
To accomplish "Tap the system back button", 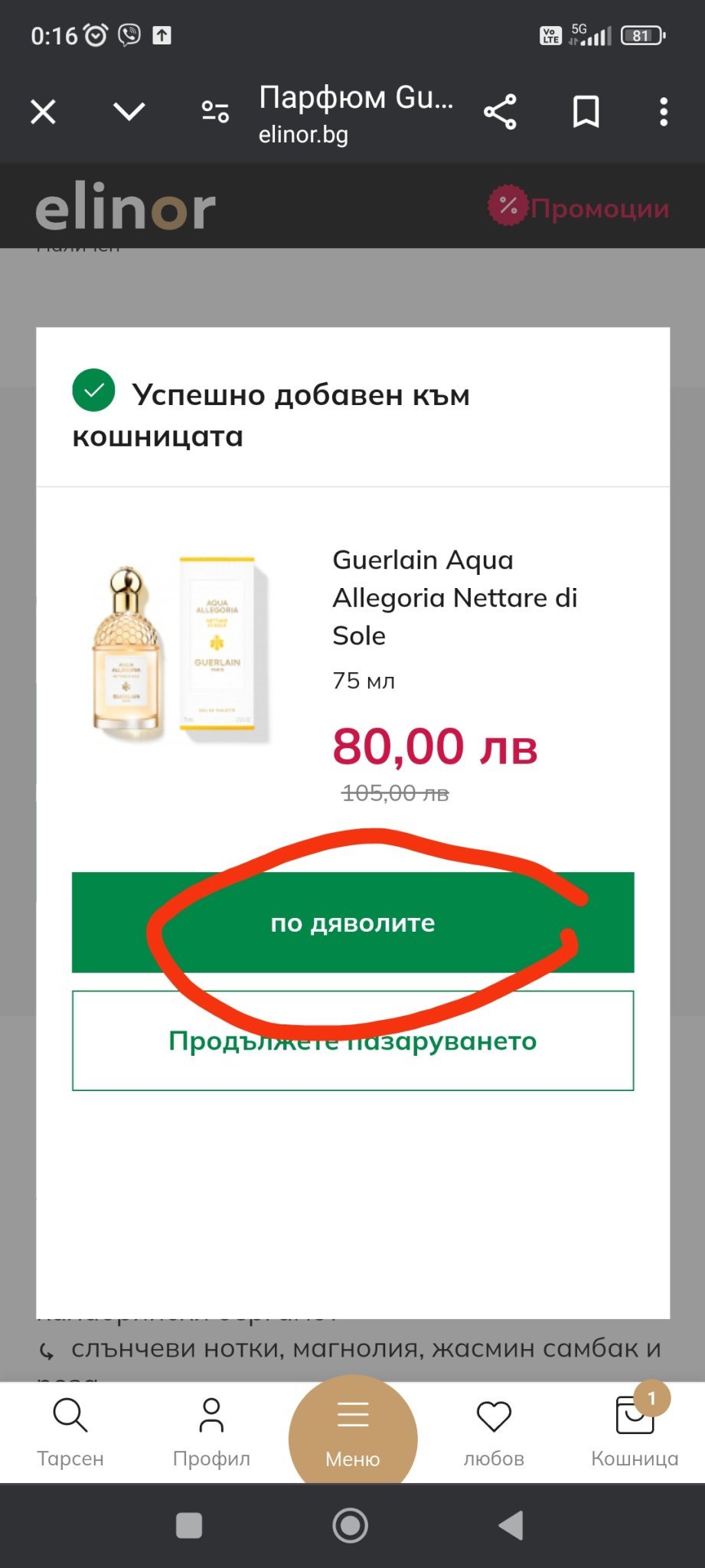I will (511, 1525).
